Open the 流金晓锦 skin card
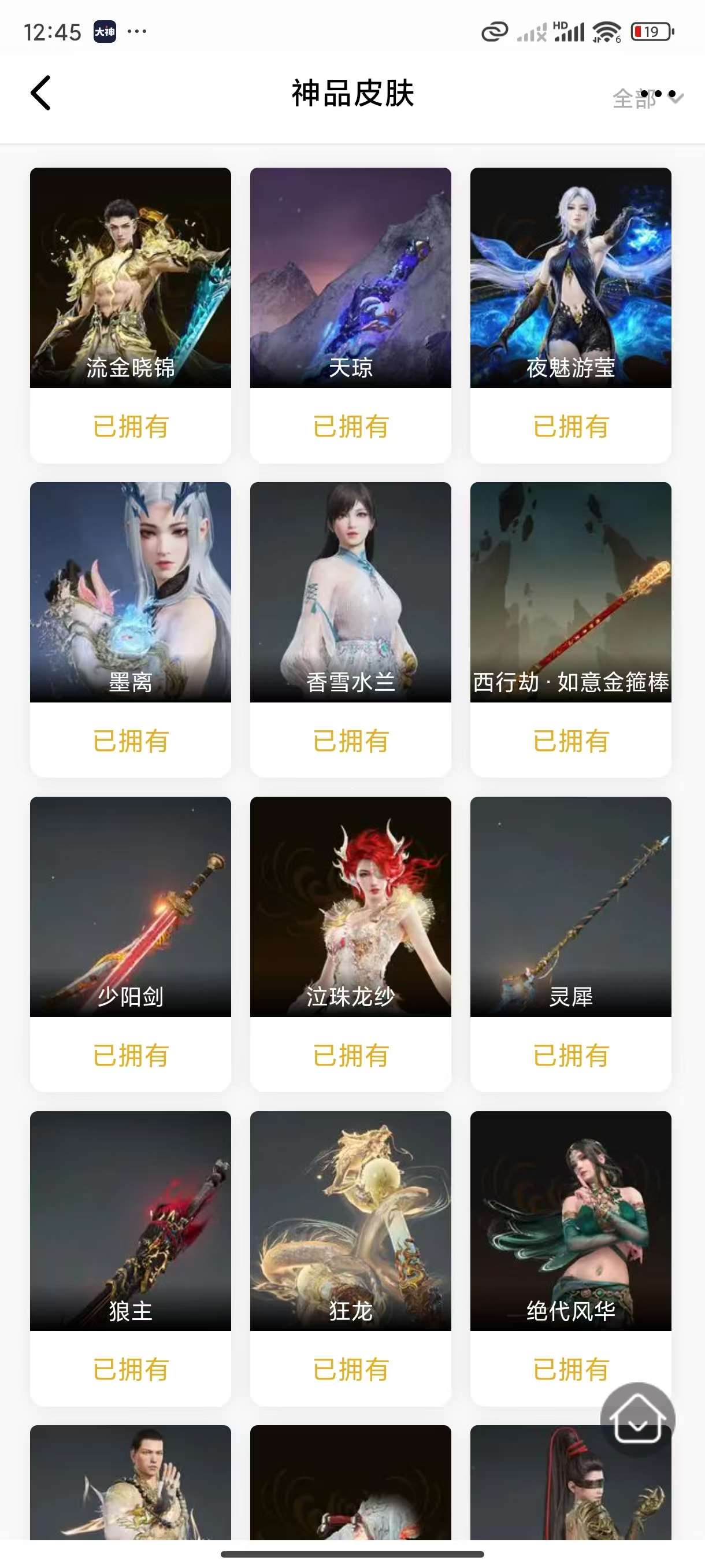The image size is (705, 1568). 130,278
